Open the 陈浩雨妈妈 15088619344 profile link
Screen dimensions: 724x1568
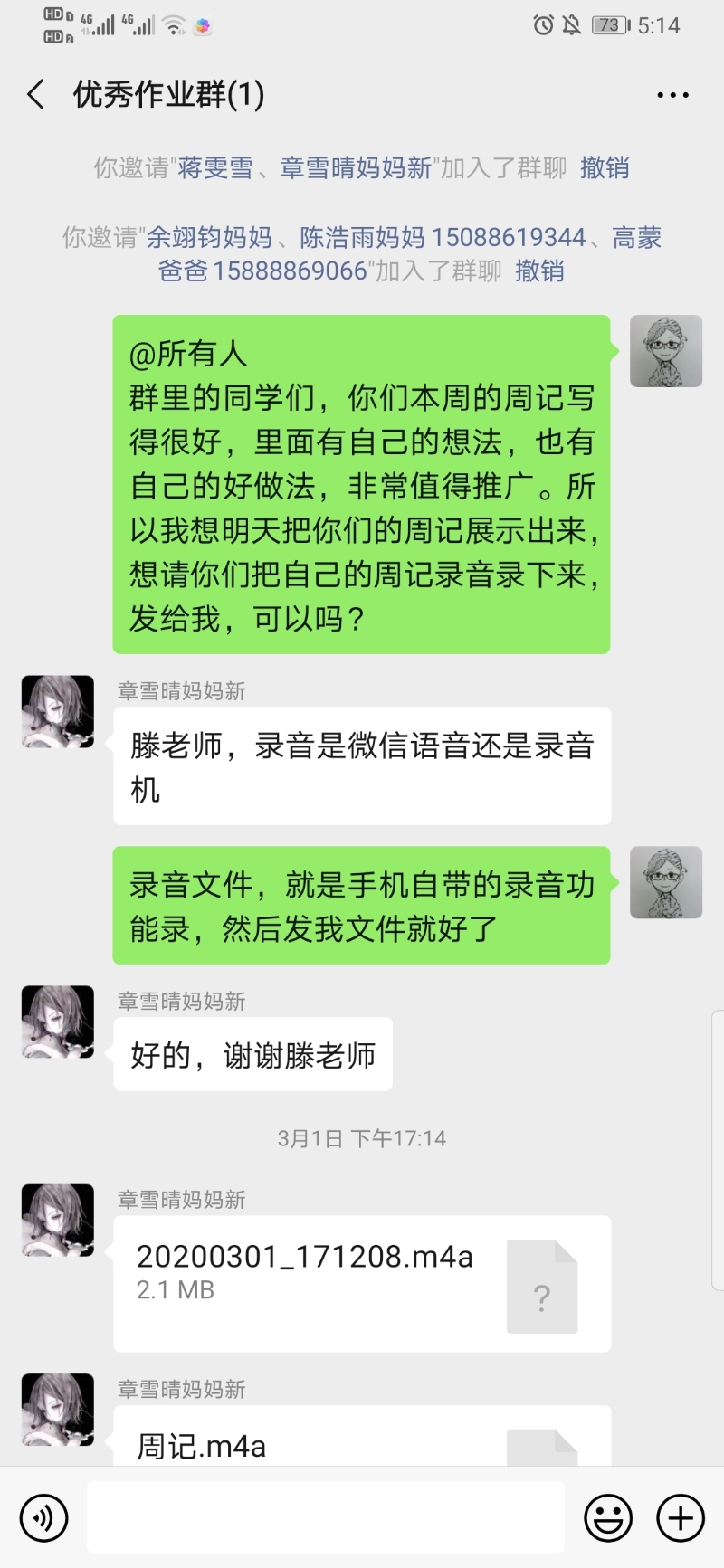pyautogui.click(x=443, y=238)
